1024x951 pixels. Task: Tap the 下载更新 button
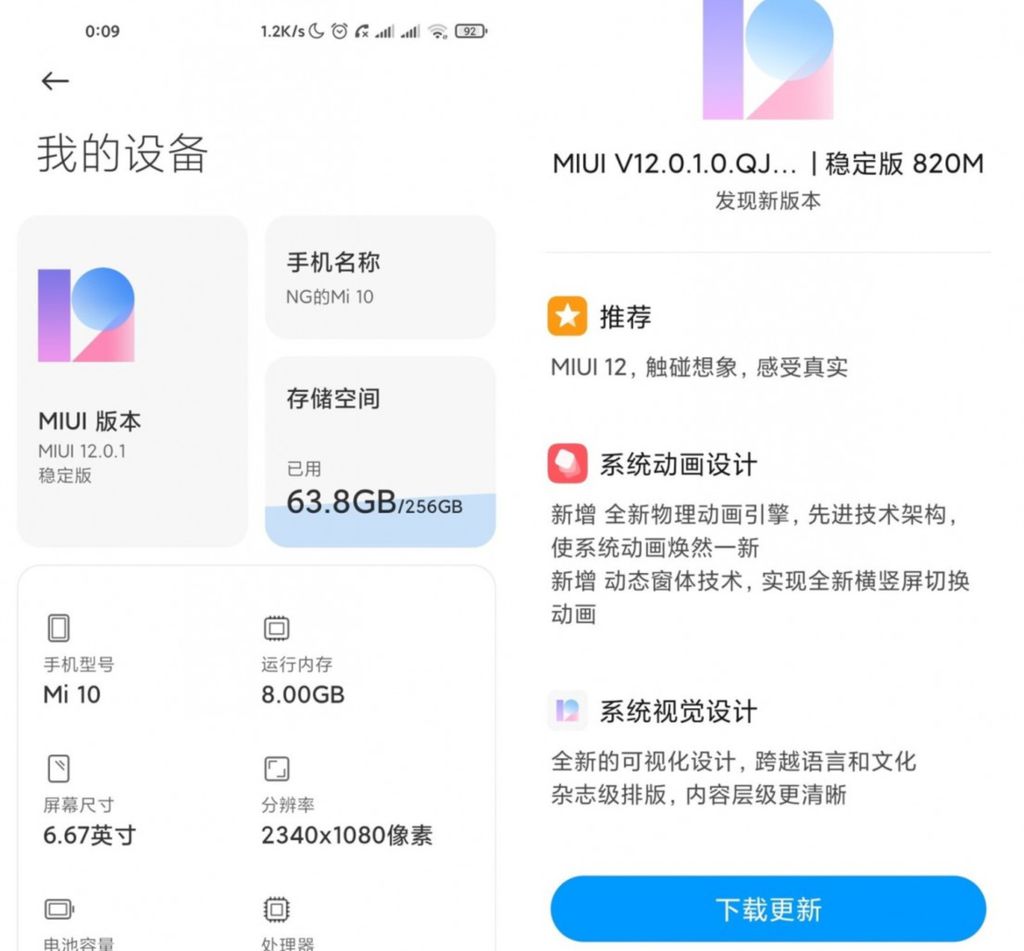point(768,909)
